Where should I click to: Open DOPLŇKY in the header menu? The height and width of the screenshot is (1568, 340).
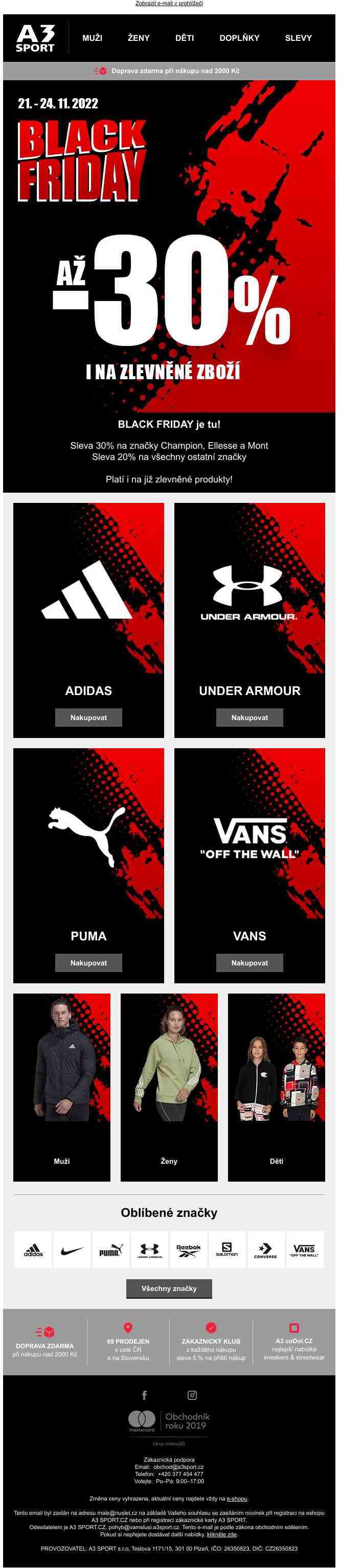(x=239, y=38)
